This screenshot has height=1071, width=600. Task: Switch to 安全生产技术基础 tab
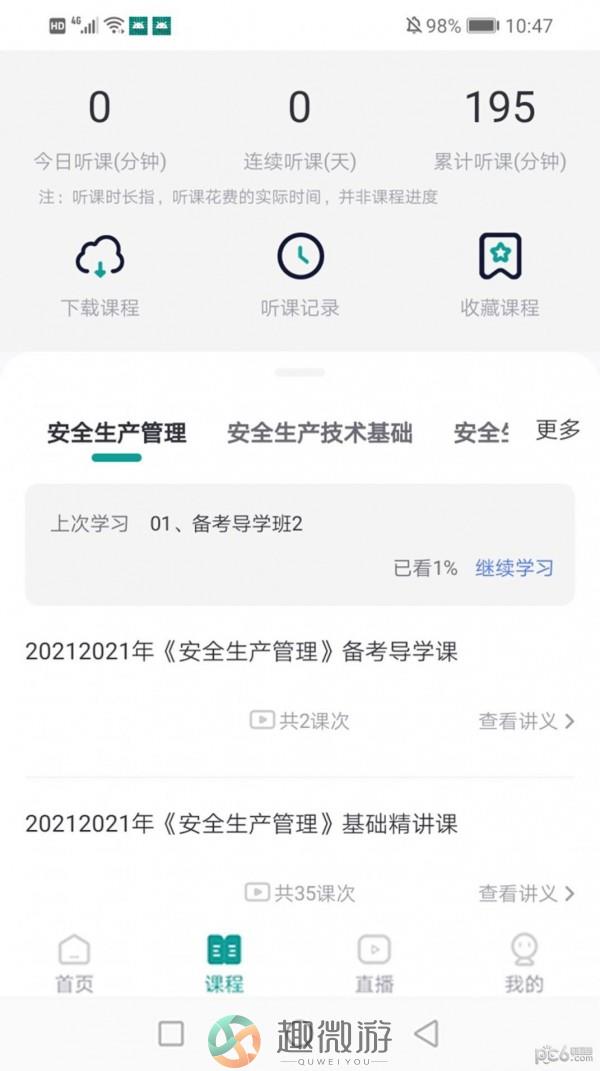tap(320, 433)
